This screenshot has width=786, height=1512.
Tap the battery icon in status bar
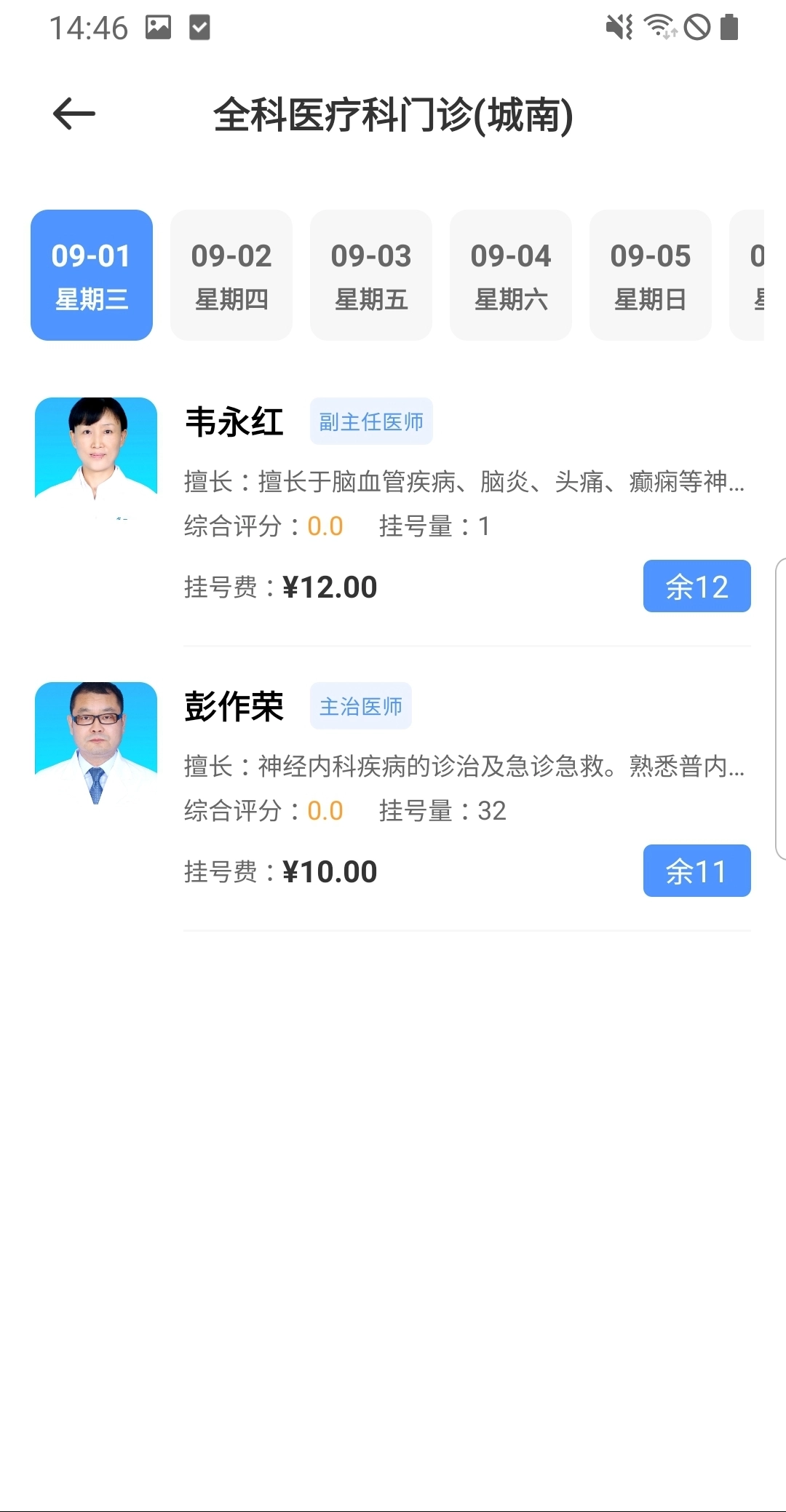(730, 28)
